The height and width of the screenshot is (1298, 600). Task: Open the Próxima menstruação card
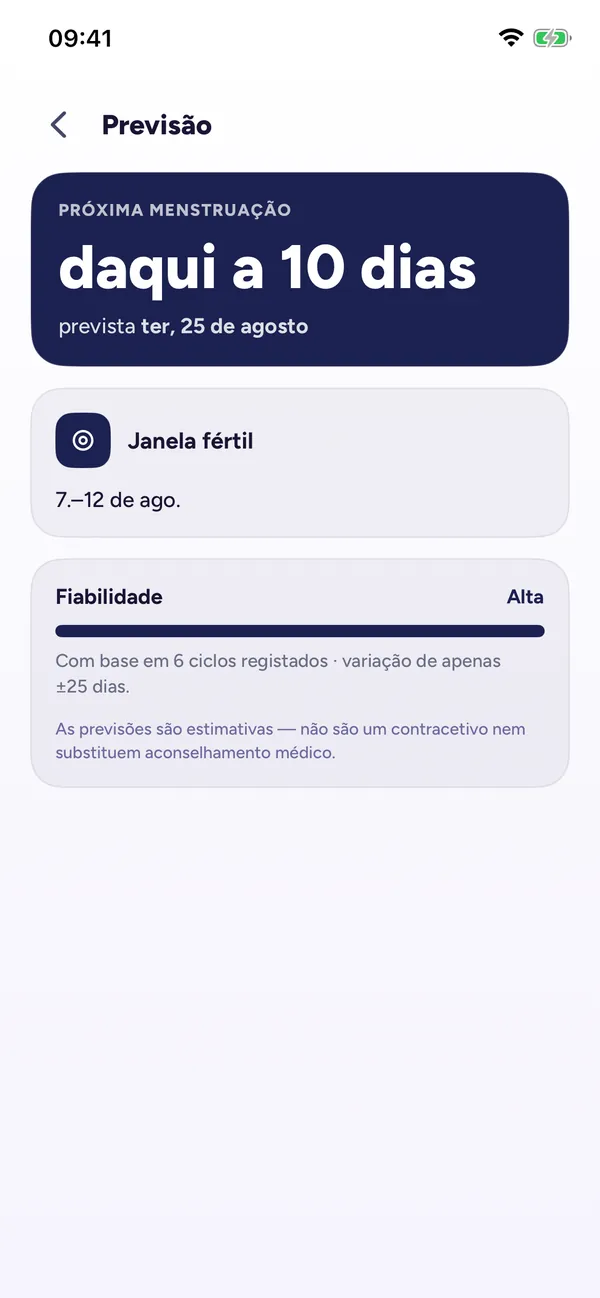click(x=300, y=269)
